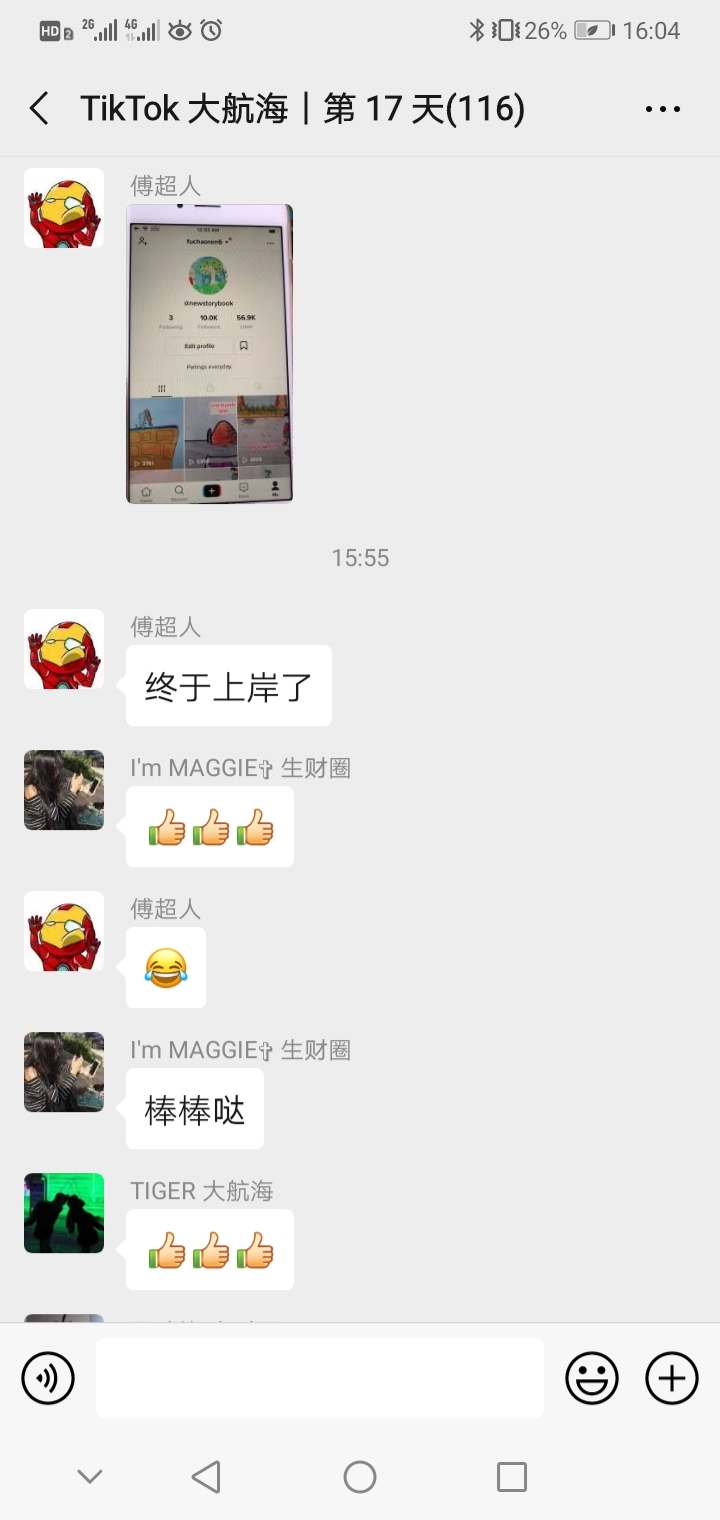Switch to voice message input
The image size is (720, 1520).
click(48, 1378)
